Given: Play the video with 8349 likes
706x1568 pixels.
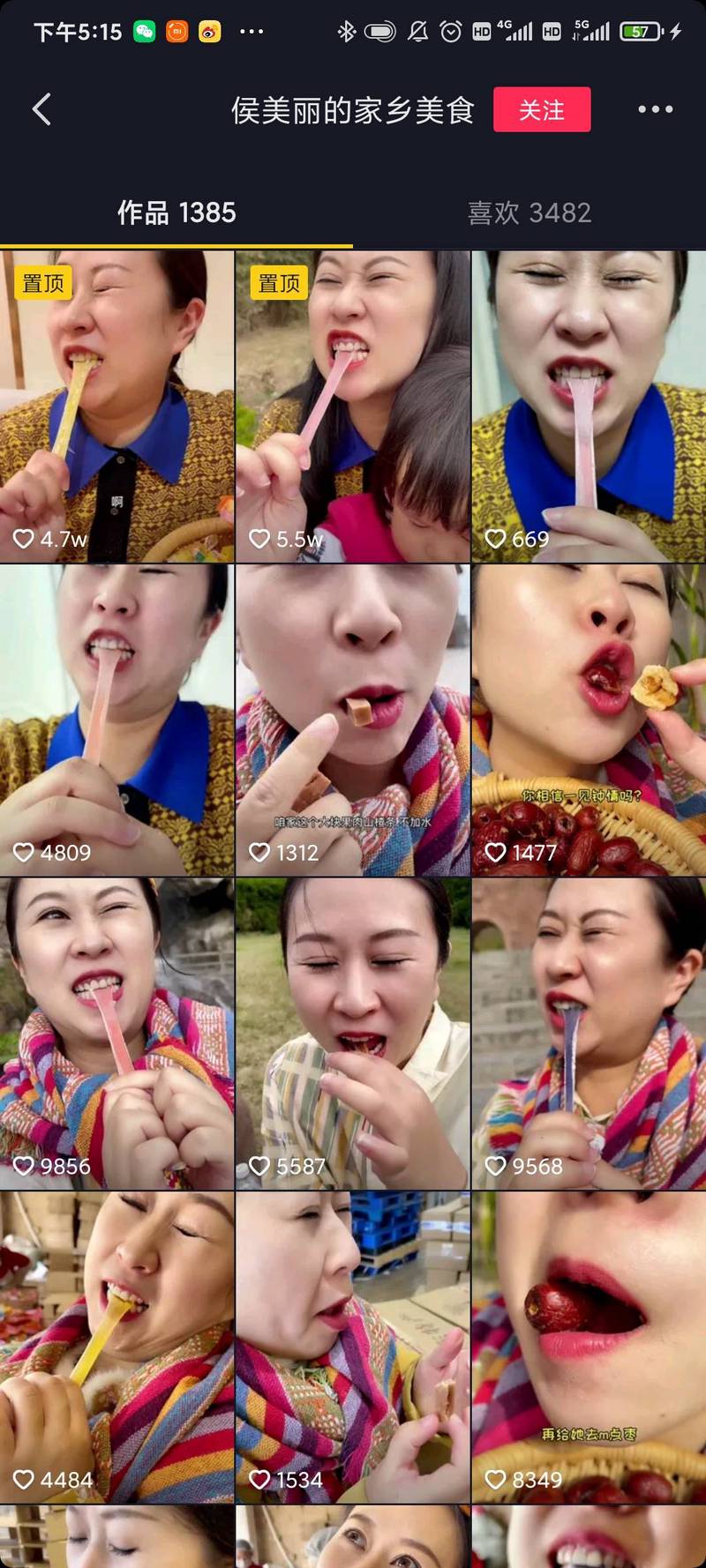Looking at the screenshot, I should tap(589, 1346).
